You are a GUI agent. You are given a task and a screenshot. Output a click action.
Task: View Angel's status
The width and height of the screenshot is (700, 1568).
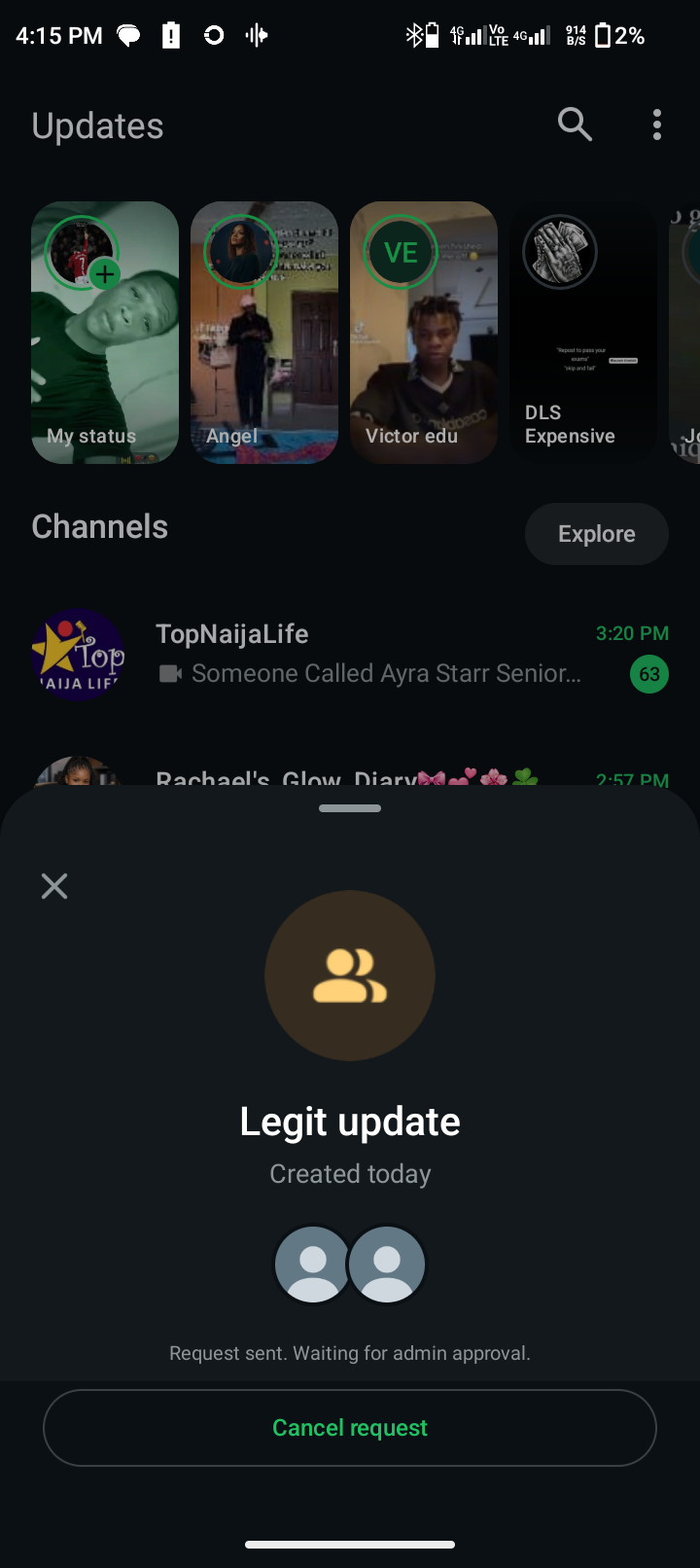[264, 333]
